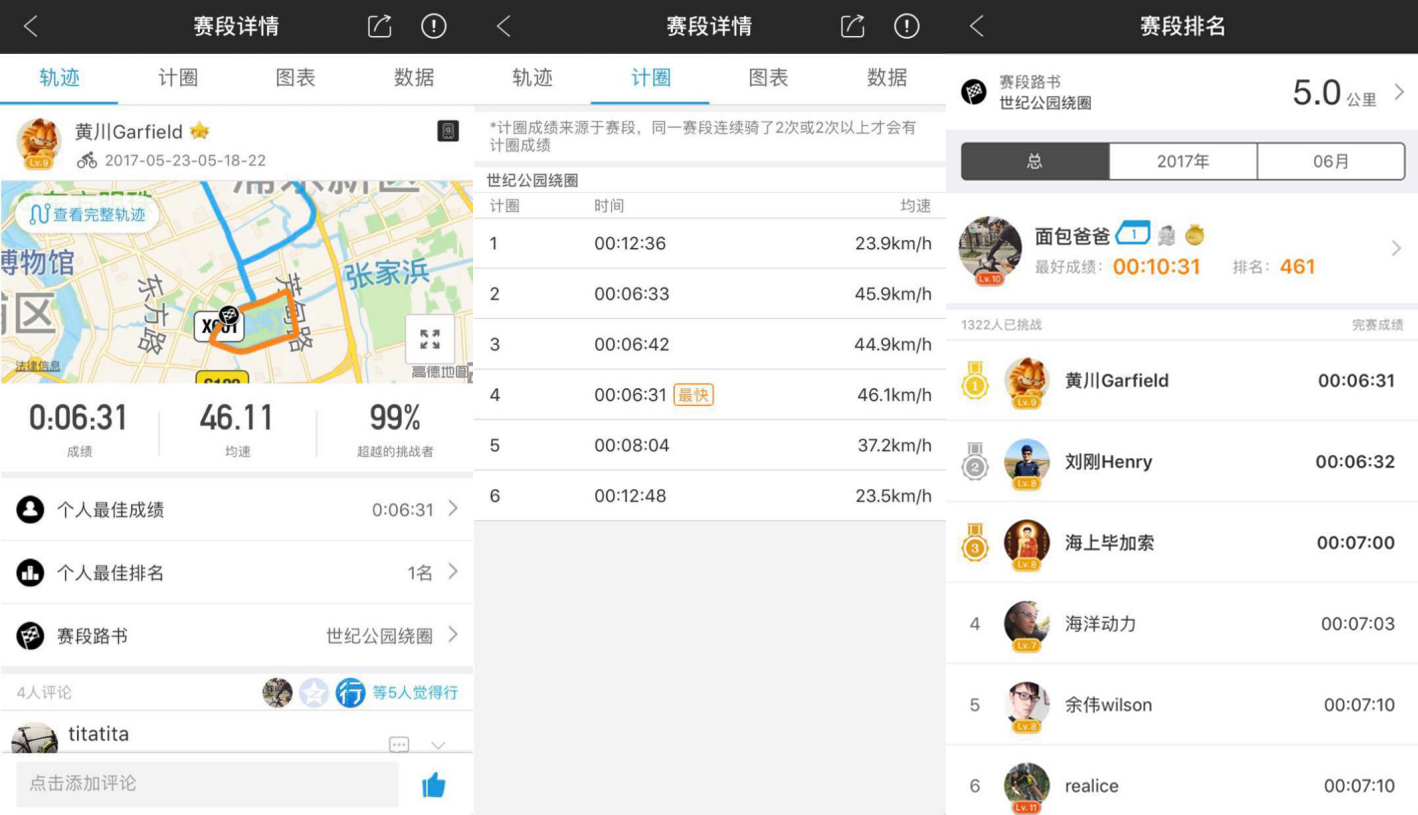
Task: Open the reply icon on titatita's comment
Action: (399, 745)
